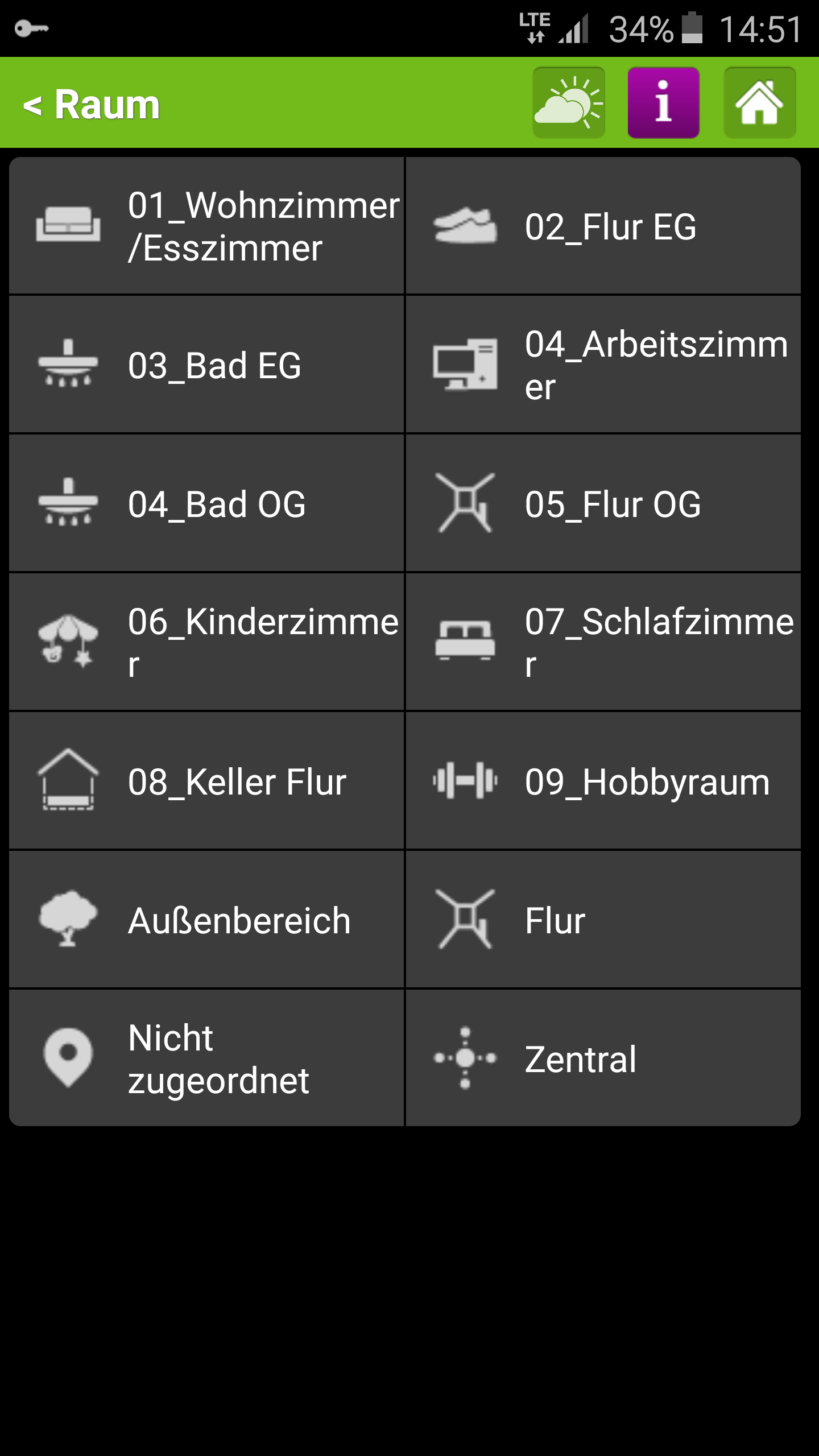Go to the home screen icon
The width and height of the screenshot is (819, 1456).
[x=759, y=103]
